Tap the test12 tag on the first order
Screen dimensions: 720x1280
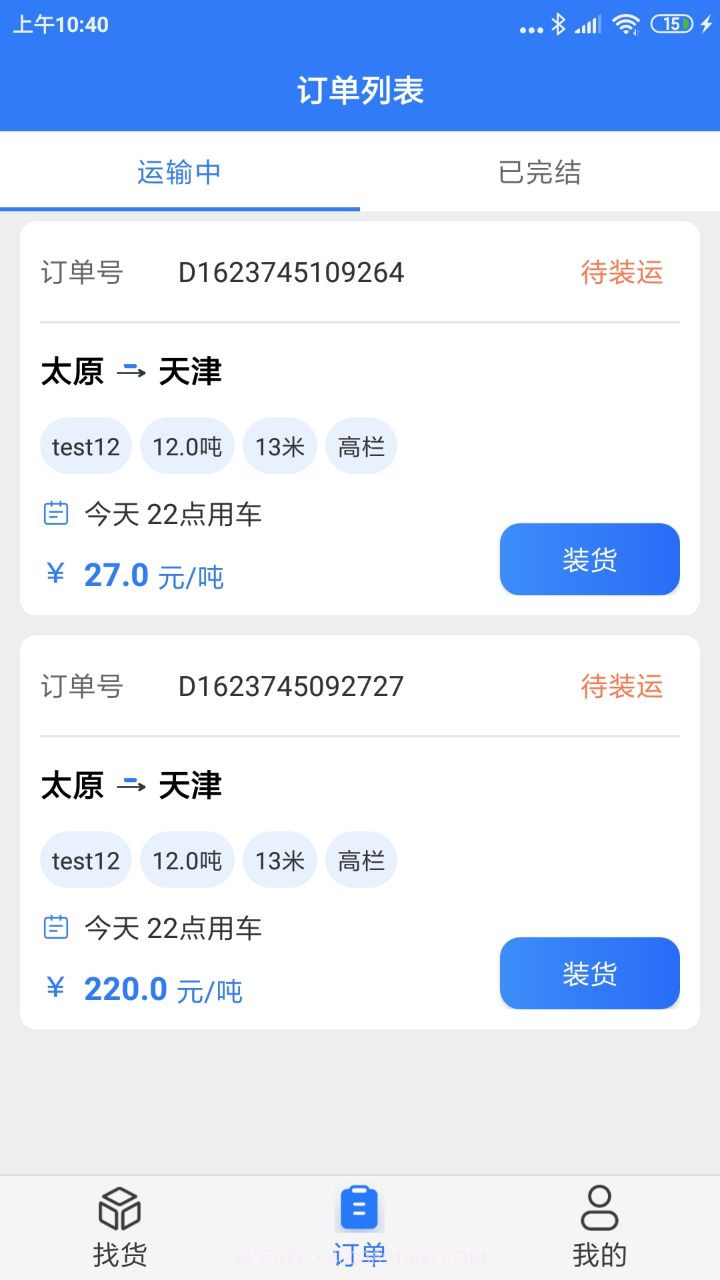(85, 446)
